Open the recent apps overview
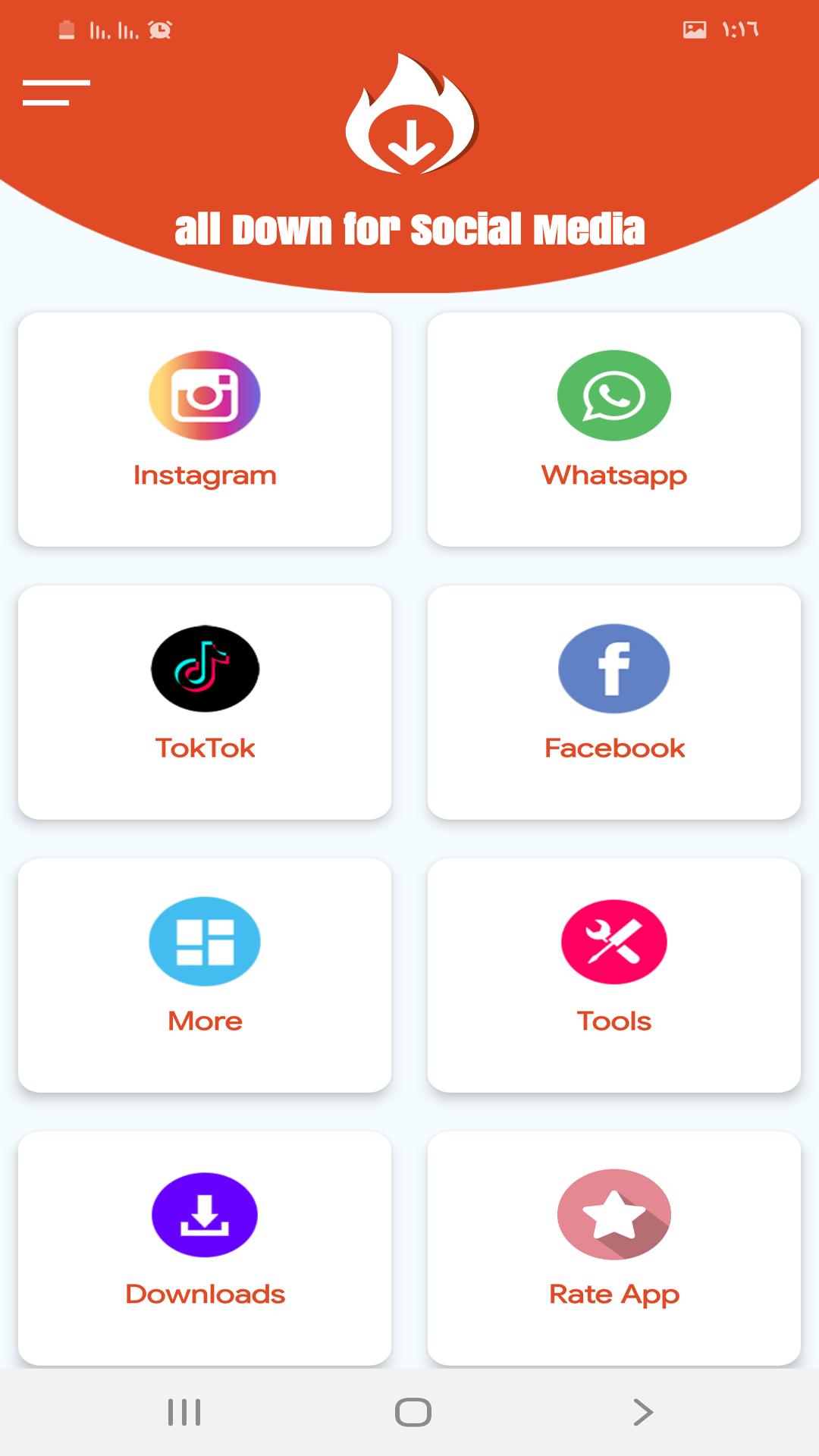 pyautogui.click(x=184, y=1412)
